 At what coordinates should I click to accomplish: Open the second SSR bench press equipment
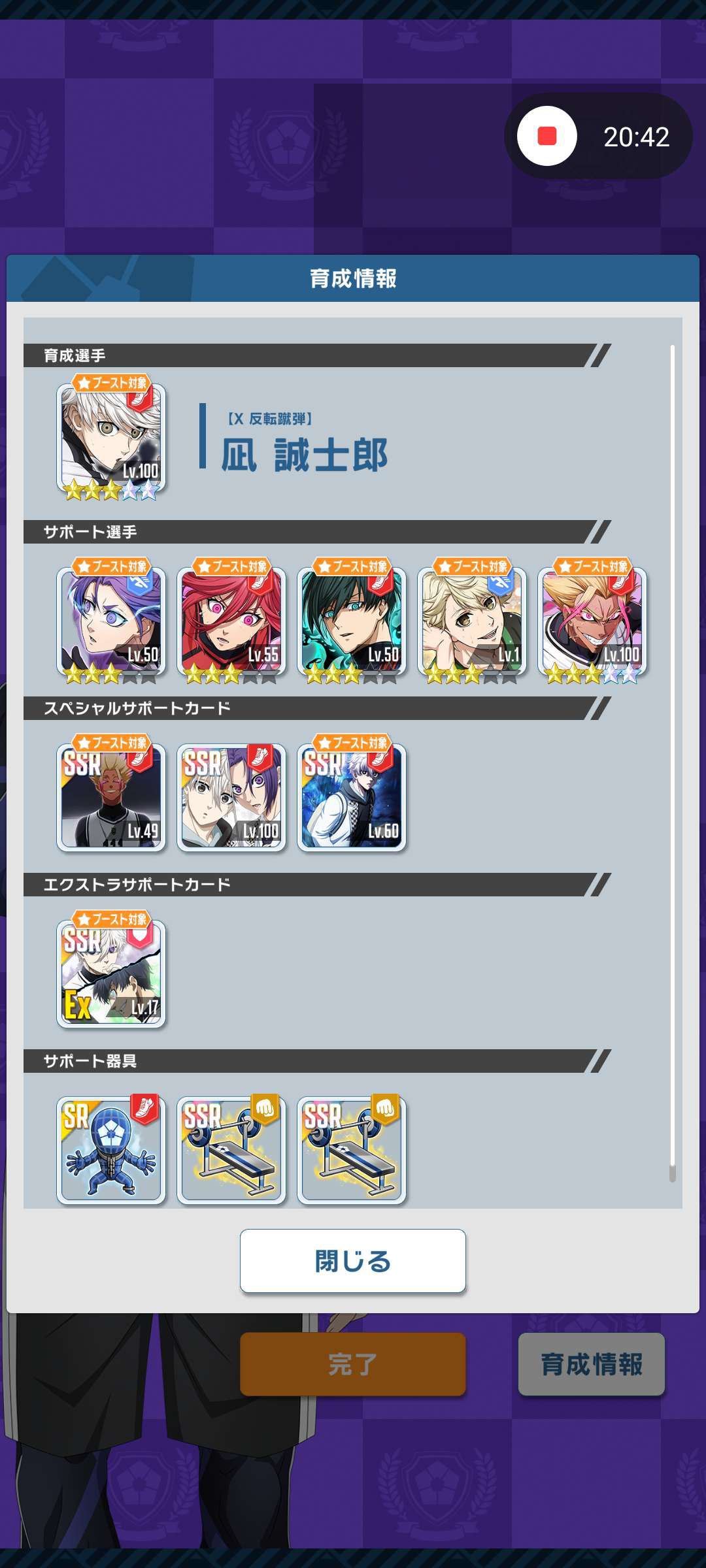352,1151
